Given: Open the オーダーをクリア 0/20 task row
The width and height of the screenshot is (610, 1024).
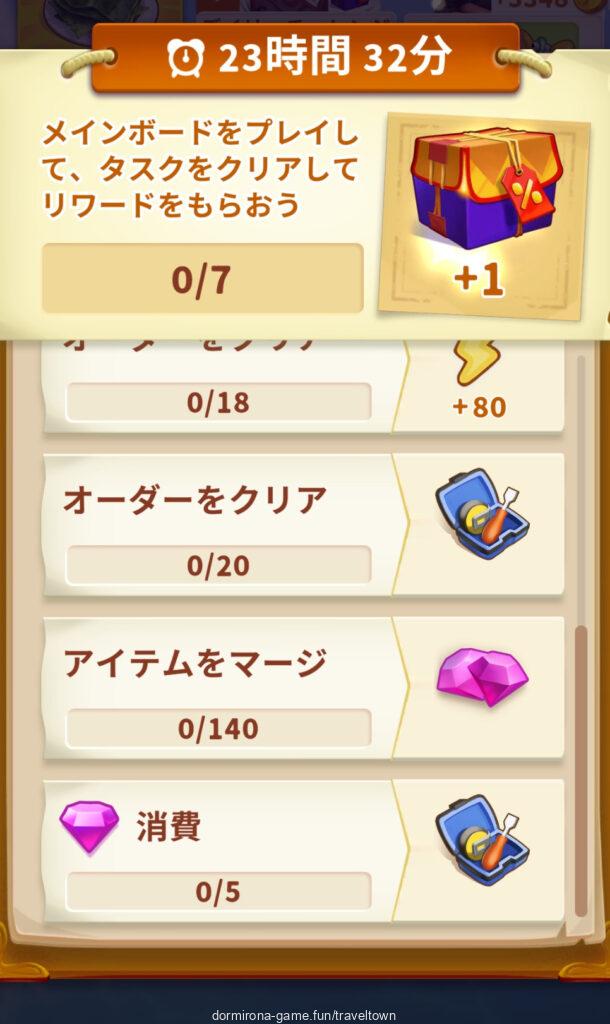Looking at the screenshot, I should [218, 525].
